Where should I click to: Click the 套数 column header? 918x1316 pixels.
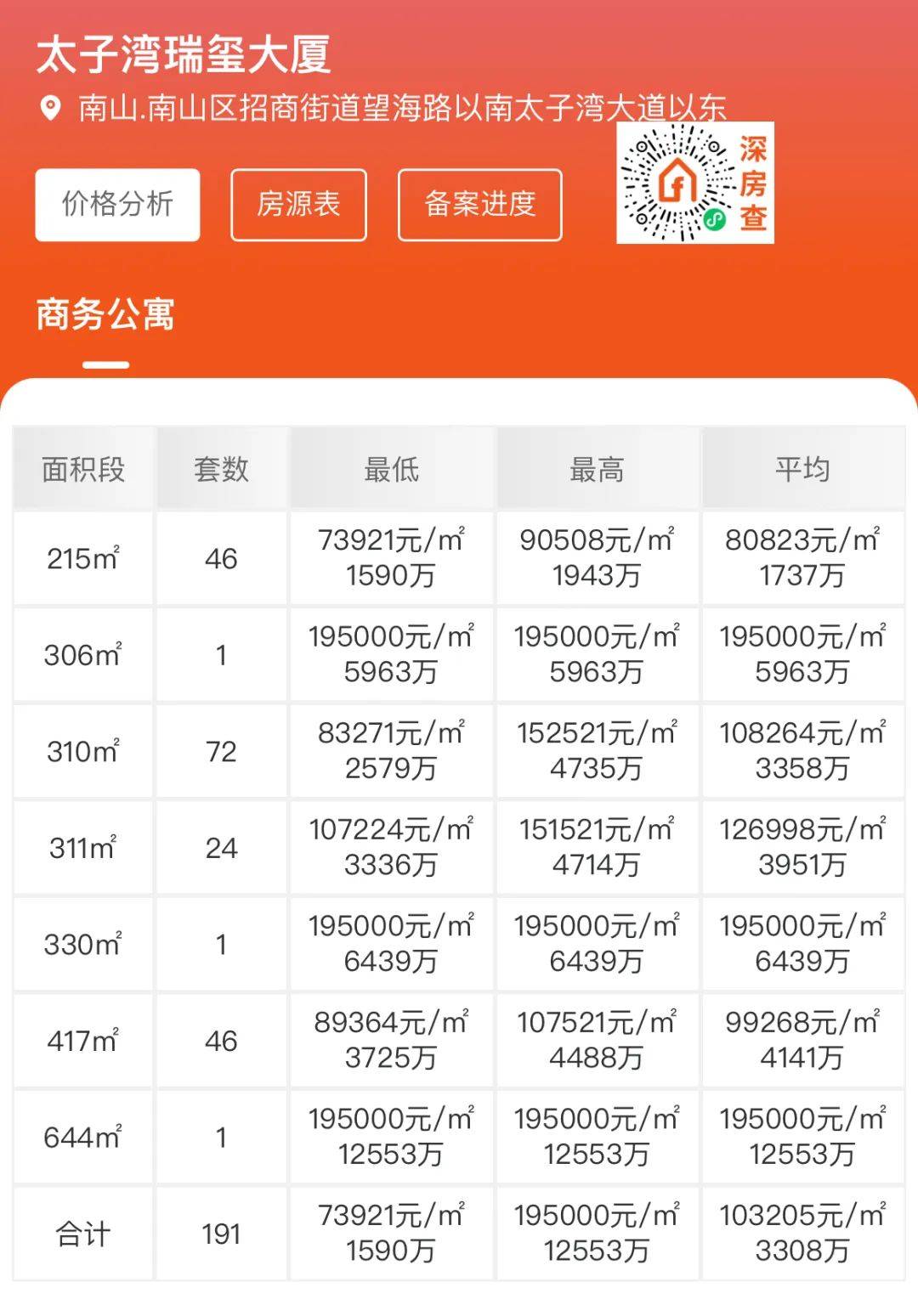point(222,470)
